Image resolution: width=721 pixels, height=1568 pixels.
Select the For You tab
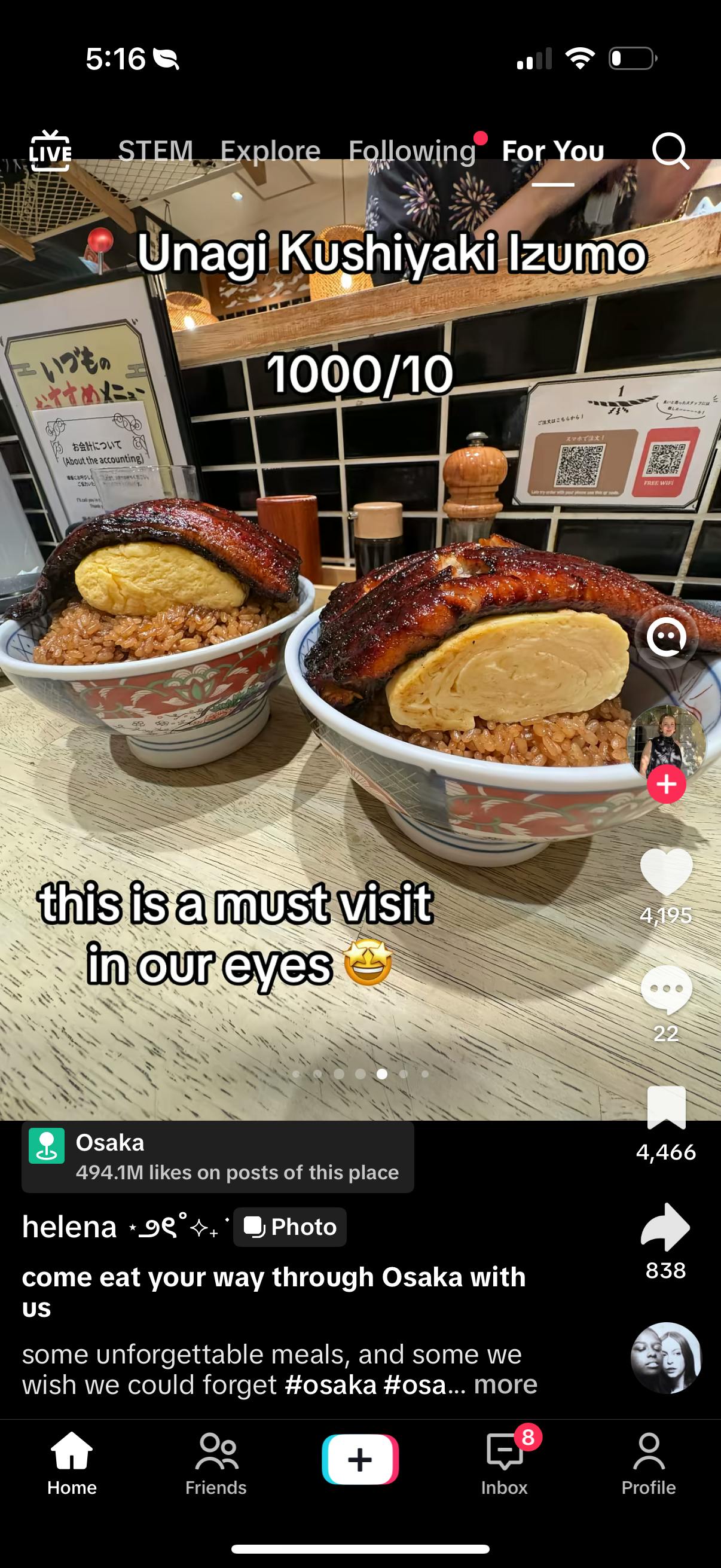pos(552,150)
